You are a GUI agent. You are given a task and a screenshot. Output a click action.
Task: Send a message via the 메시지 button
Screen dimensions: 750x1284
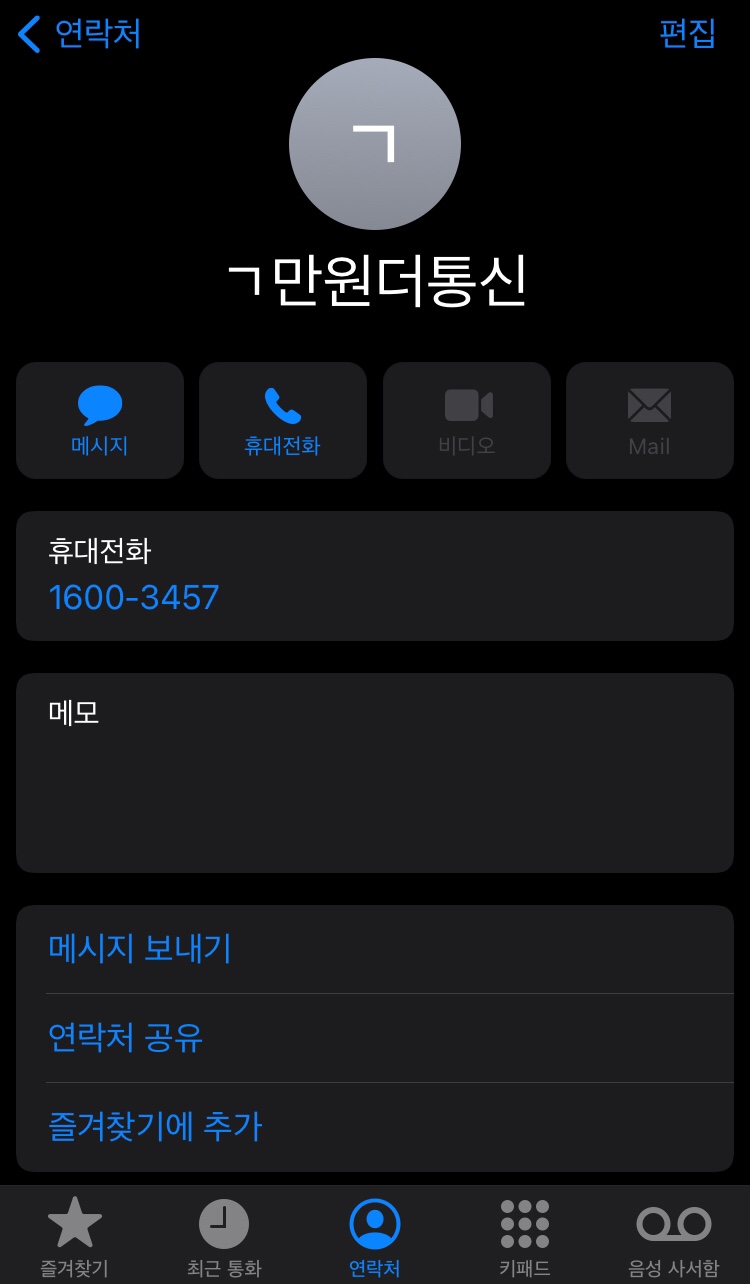(x=100, y=421)
